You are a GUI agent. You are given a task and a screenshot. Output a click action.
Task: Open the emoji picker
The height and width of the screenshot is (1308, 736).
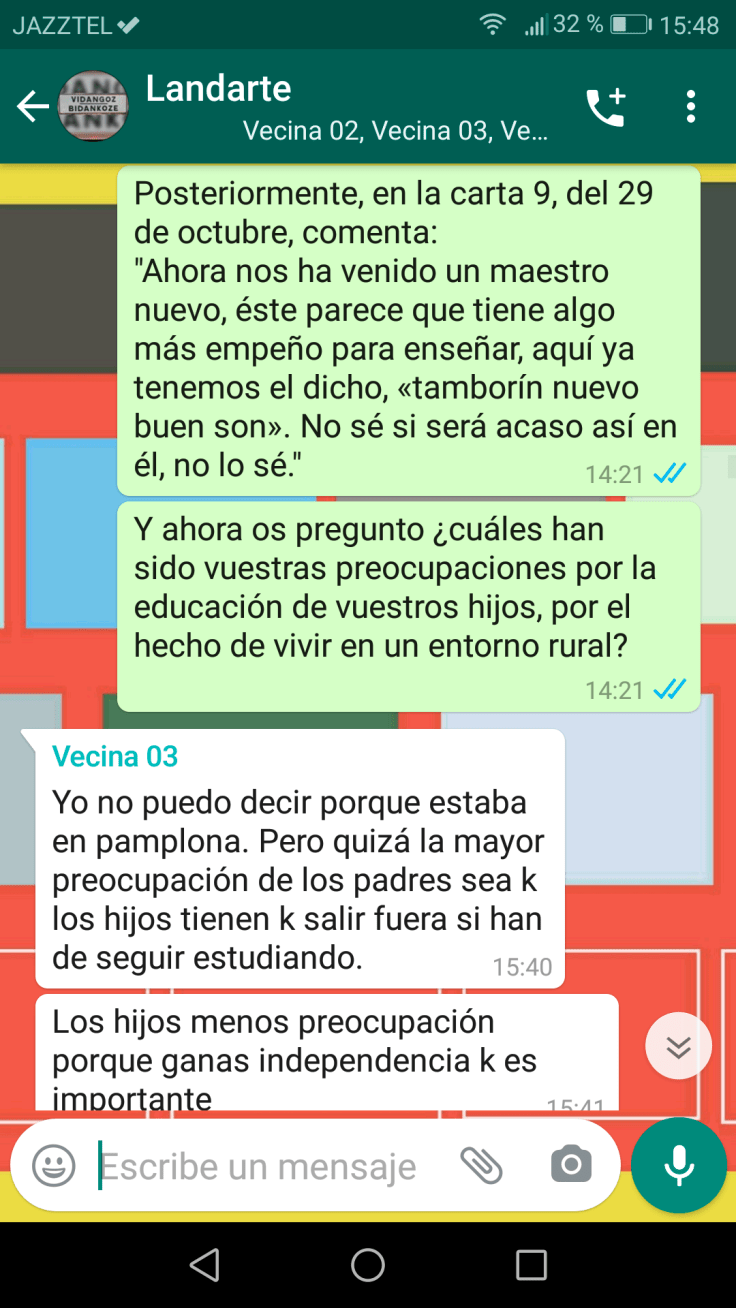point(54,1165)
